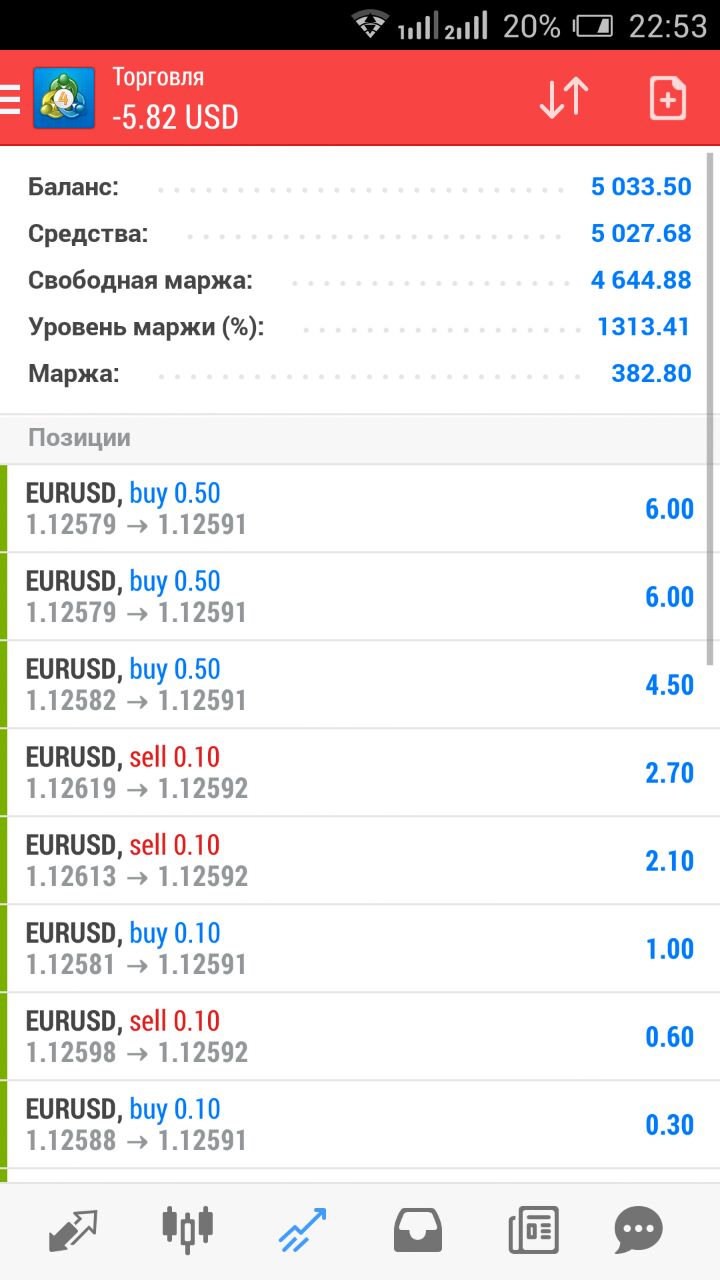720x1280 pixels.
Task: Open the buy 0.50 position at 1.12582
Action: [360, 684]
